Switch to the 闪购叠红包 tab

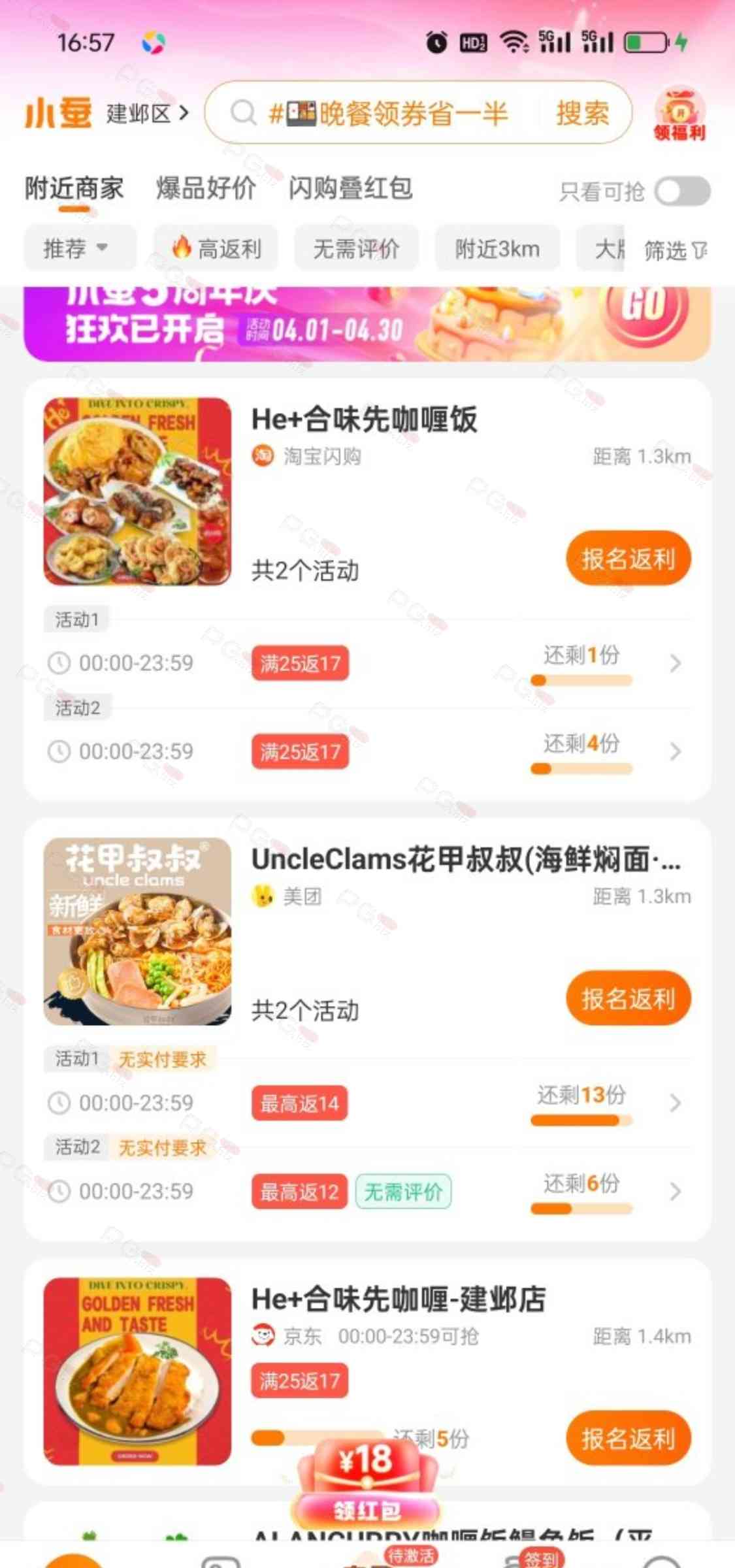pos(350,189)
